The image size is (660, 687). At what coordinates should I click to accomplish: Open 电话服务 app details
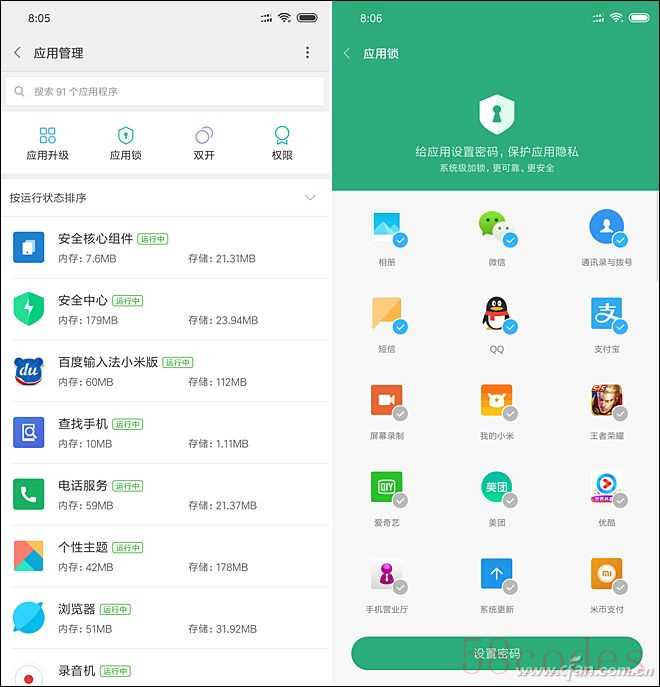[x=165, y=494]
